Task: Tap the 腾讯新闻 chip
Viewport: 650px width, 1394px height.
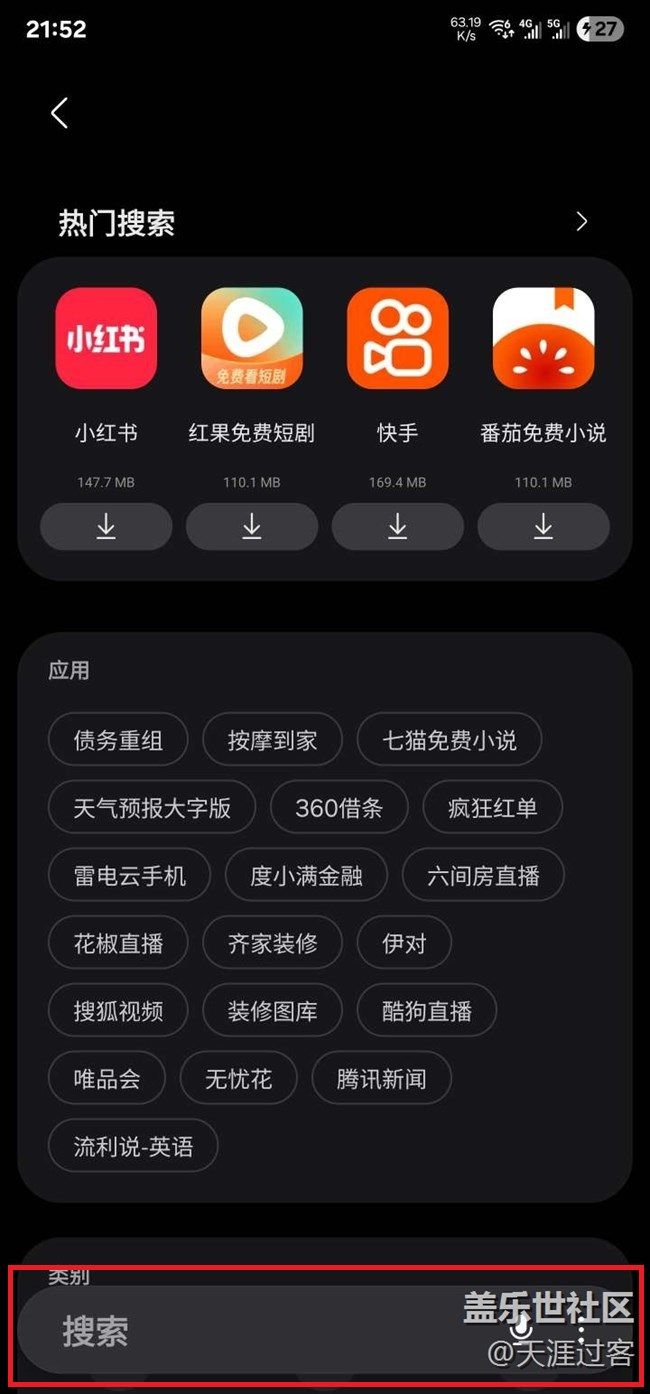Action: (381, 1079)
